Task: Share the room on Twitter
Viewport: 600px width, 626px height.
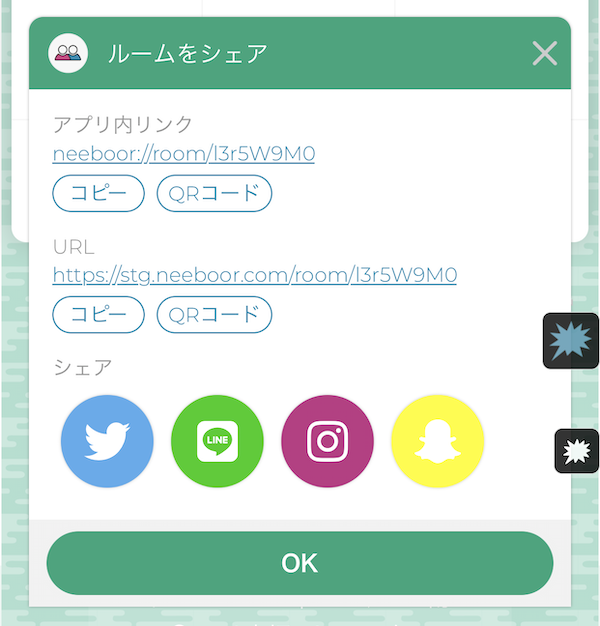Action: (107, 441)
